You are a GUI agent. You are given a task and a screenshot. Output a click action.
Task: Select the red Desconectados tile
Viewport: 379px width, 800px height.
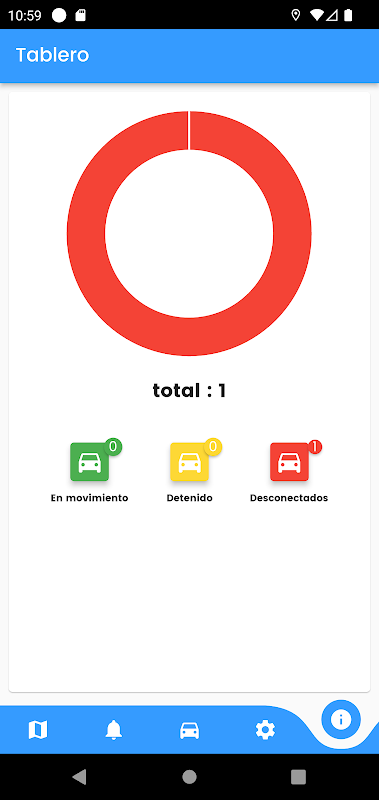pyautogui.click(x=289, y=462)
